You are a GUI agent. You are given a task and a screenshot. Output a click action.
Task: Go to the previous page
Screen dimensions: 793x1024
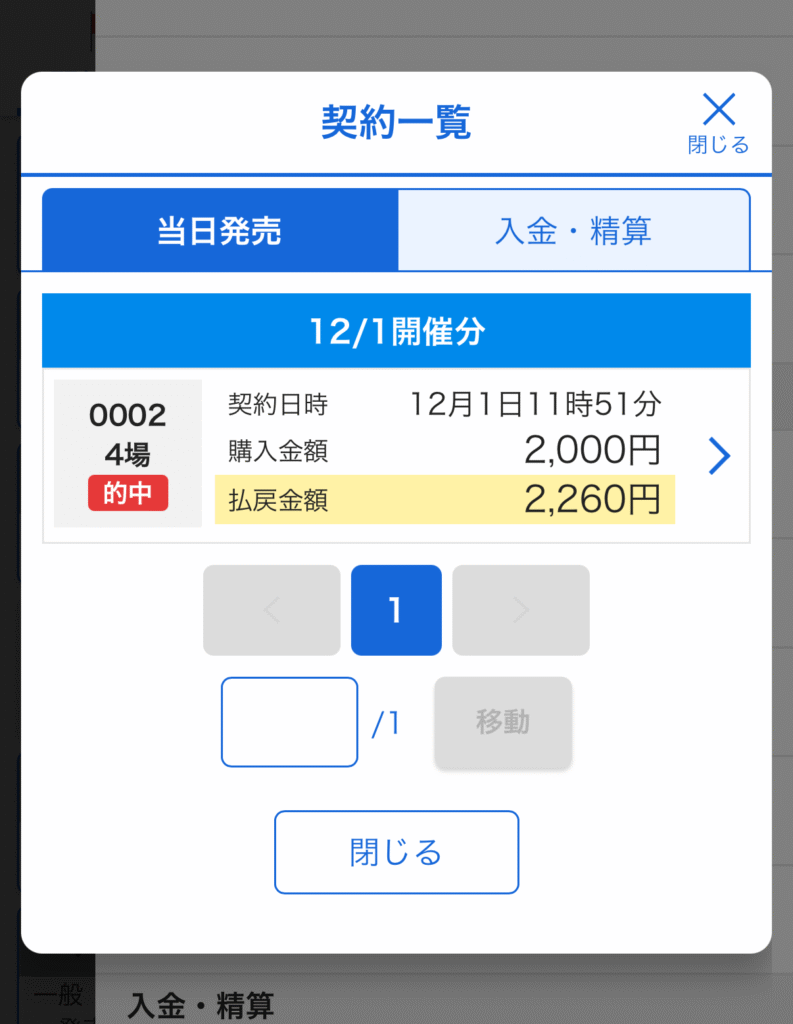[x=271, y=610]
